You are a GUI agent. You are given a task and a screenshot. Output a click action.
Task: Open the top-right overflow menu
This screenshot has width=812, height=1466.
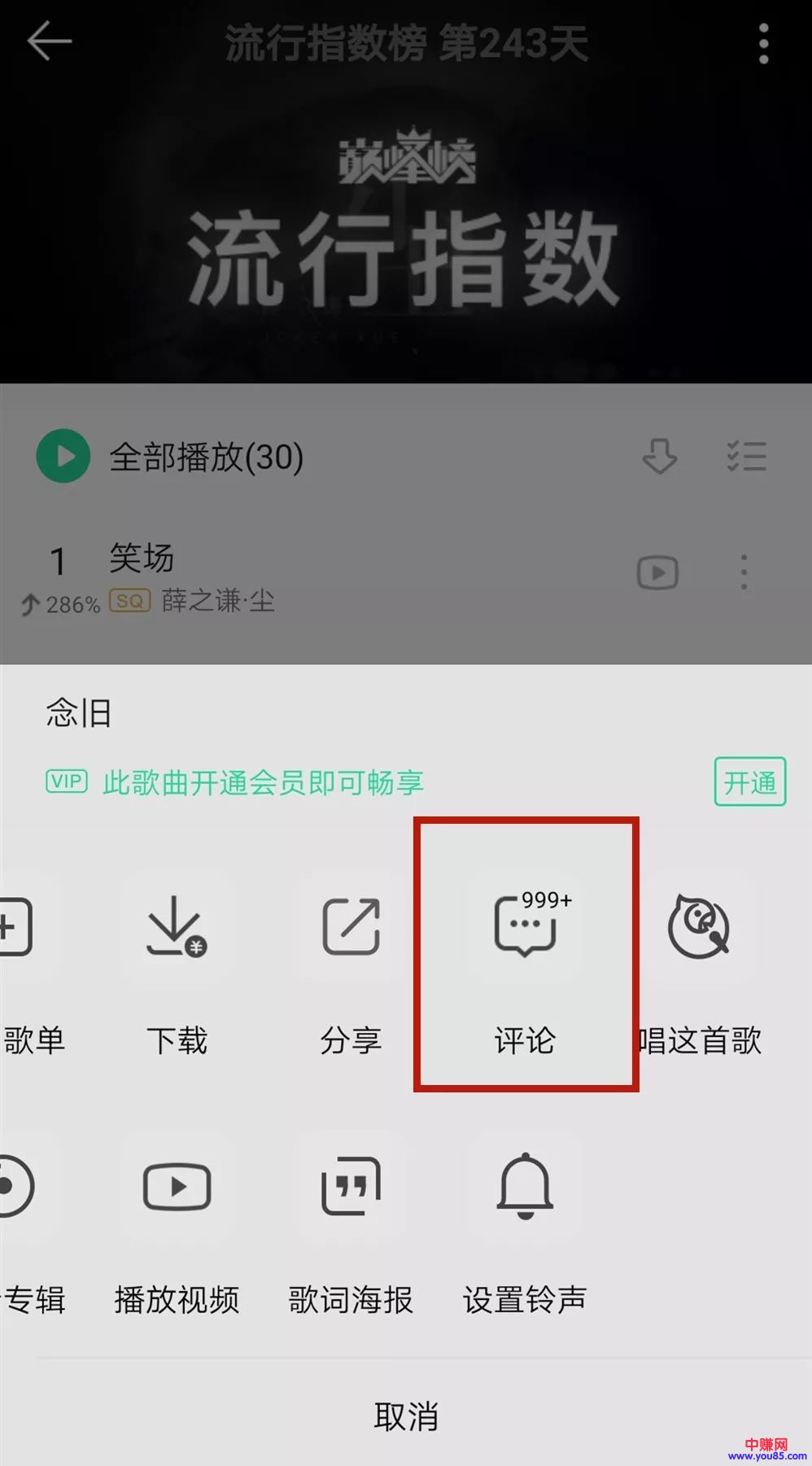tap(763, 43)
